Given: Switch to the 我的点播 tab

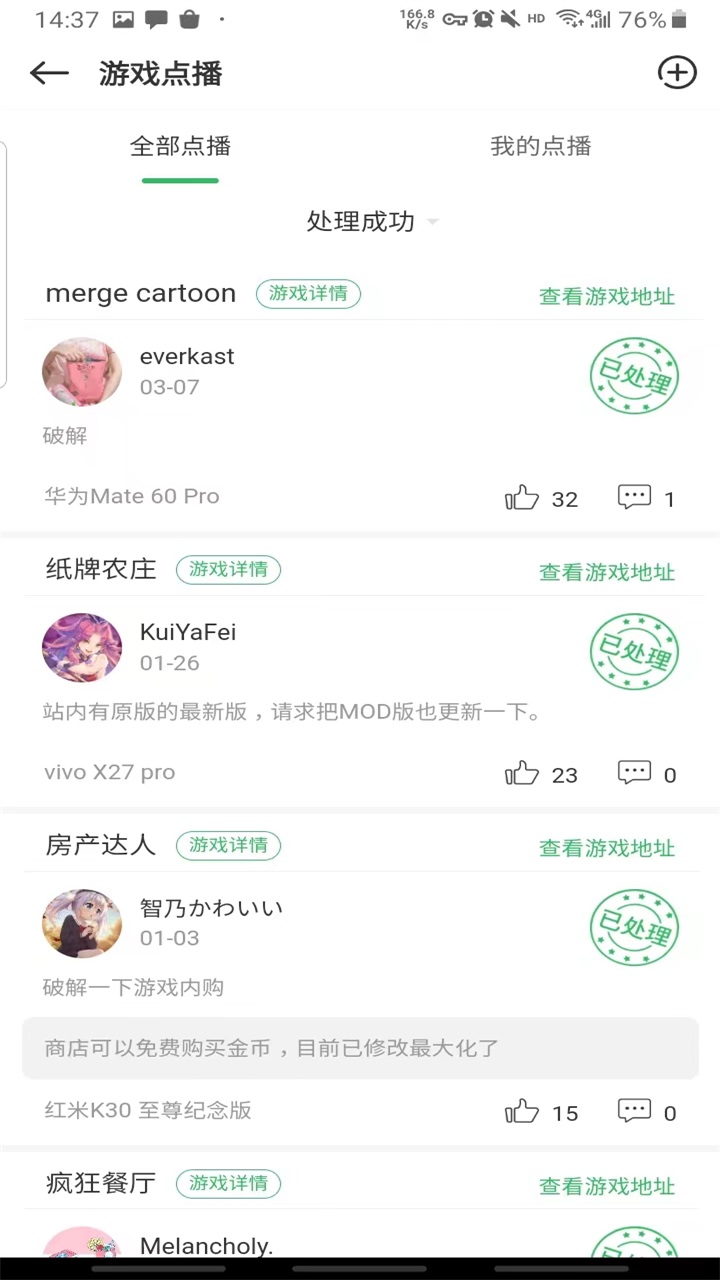Looking at the screenshot, I should point(540,146).
